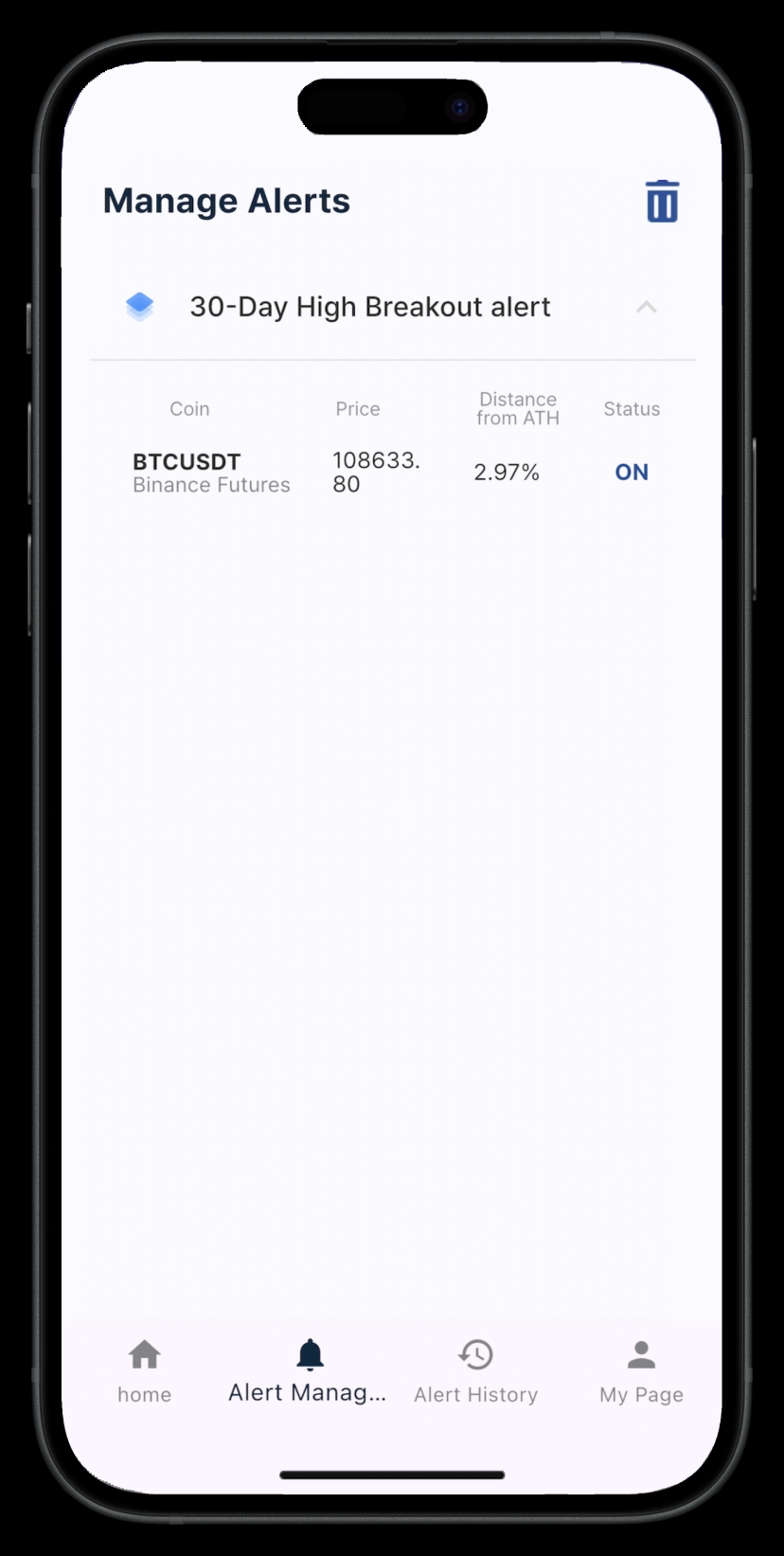Select the Alert Management tab
Image resolution: width=784 pixels, height=1556 pixels.
click(309, 1370)
